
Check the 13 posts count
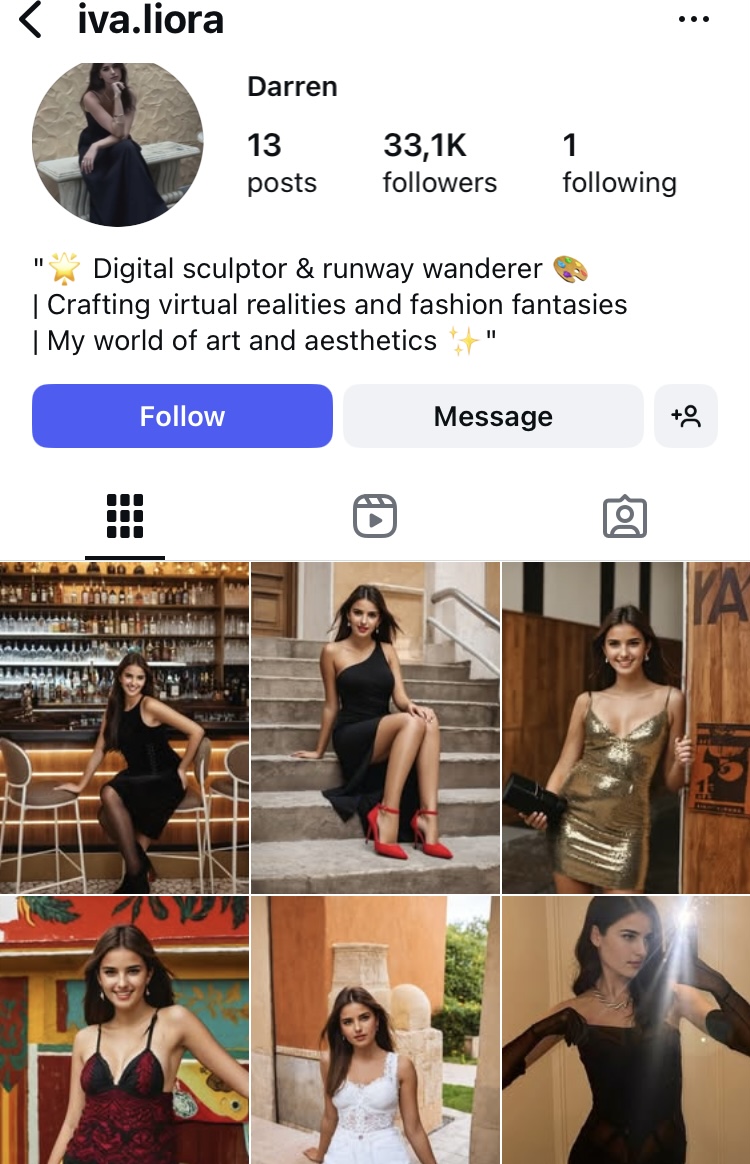coord(282,163)
